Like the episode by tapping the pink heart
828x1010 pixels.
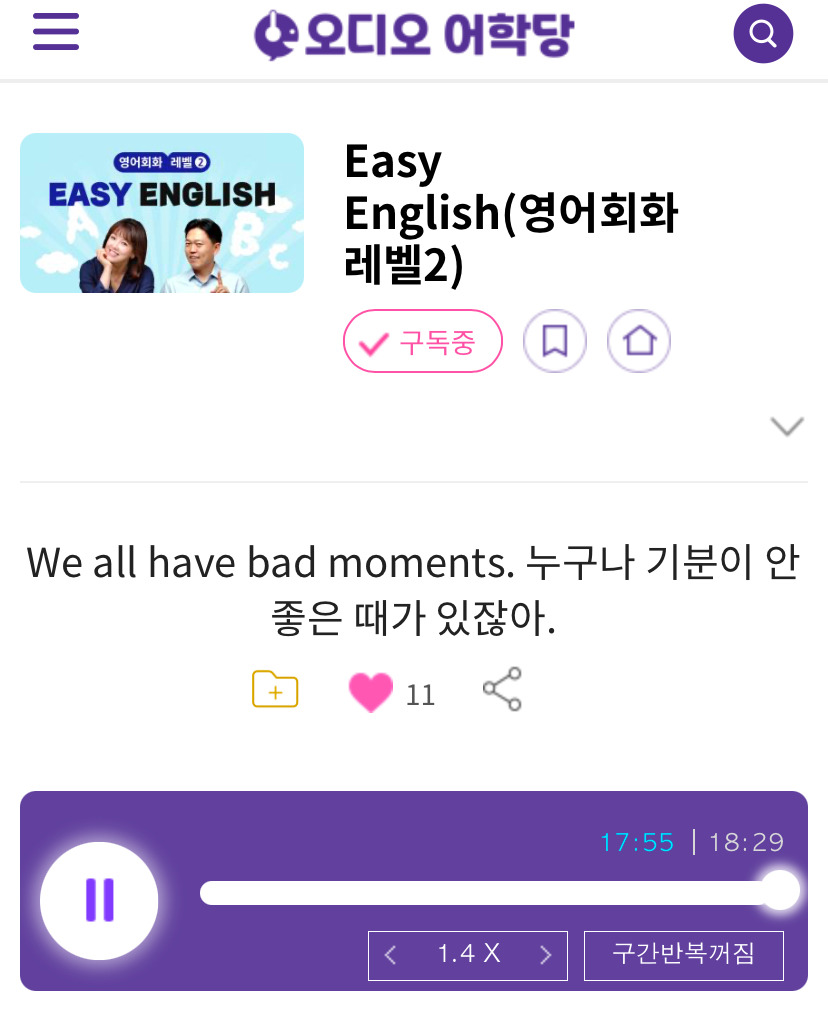tap(371, 690)
